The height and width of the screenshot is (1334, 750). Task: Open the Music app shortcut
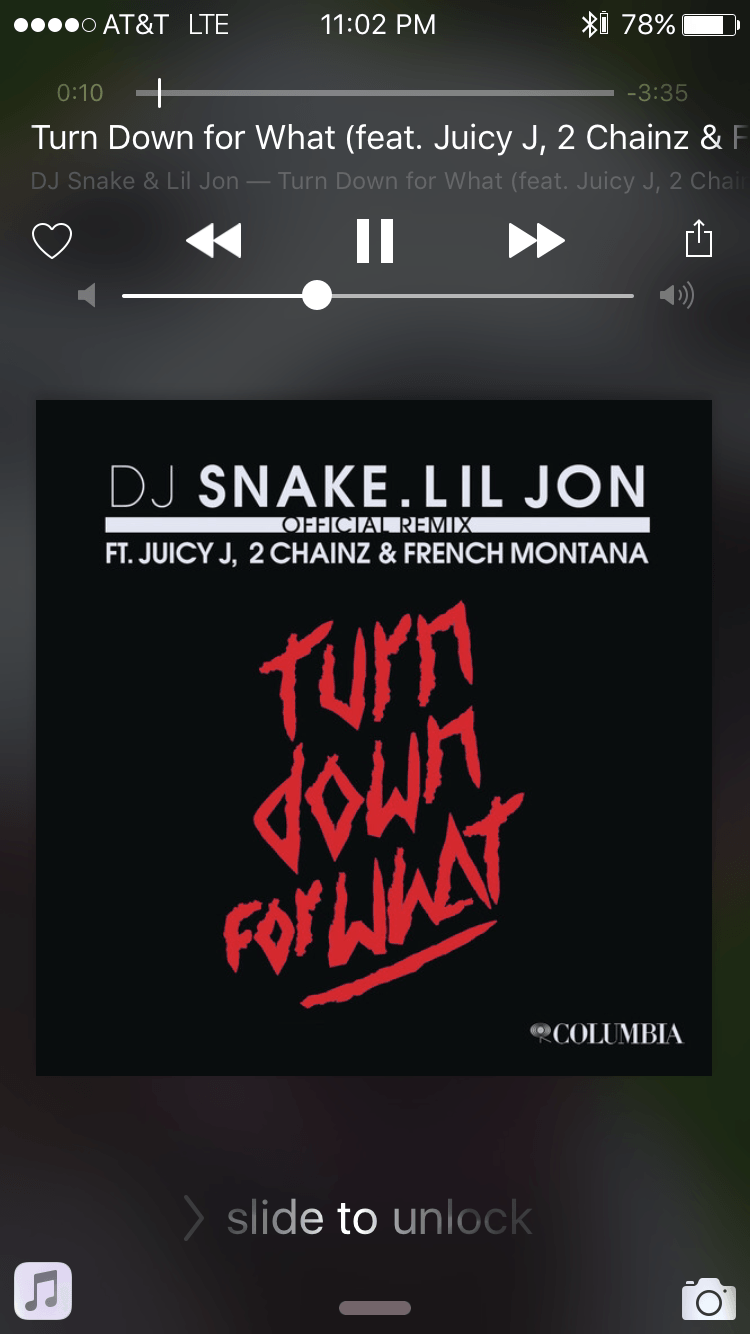(x=43, y=1291)
